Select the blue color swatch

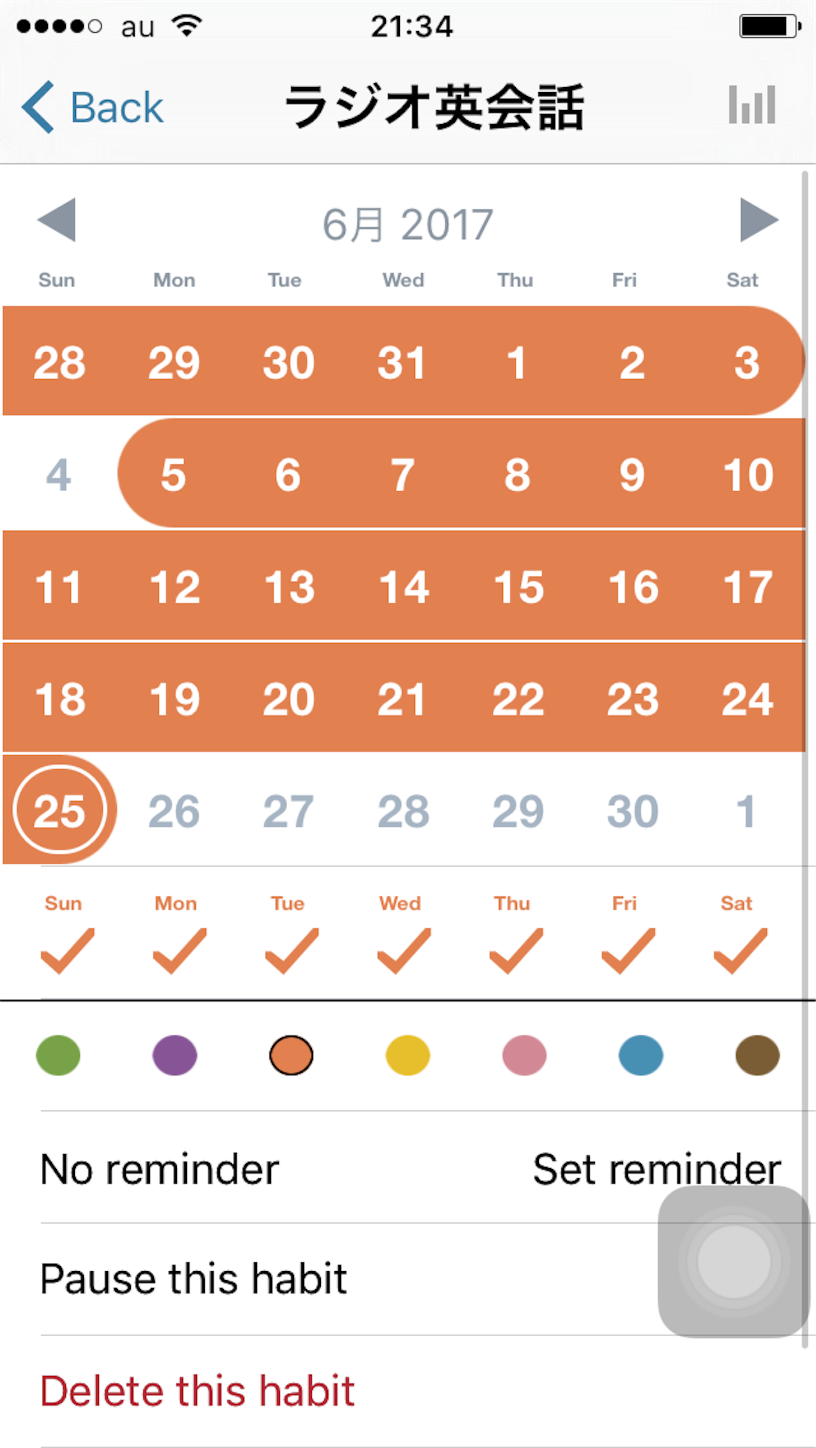click(x=641, y=1055)
